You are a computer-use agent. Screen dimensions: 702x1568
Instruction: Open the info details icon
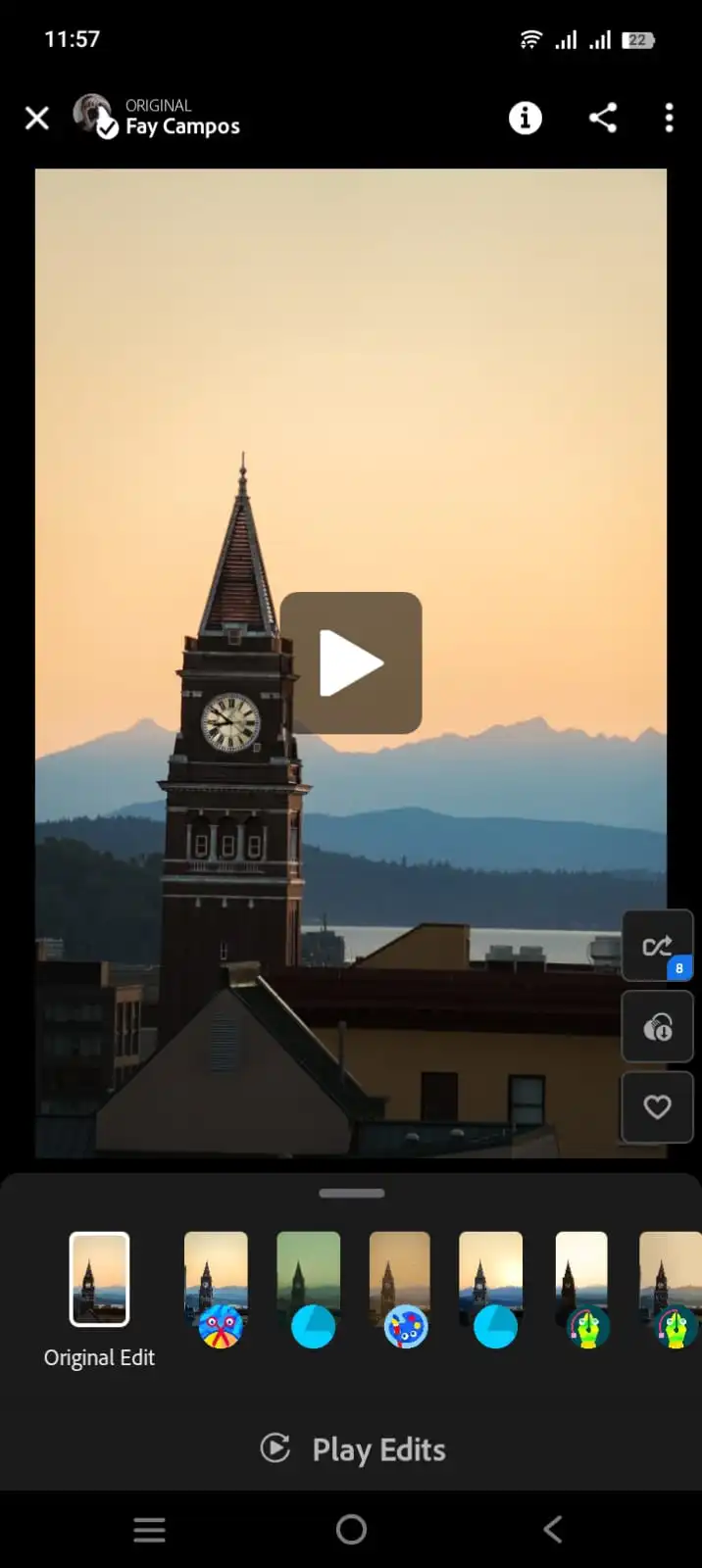pyautogui.click(x=526, y=119)
